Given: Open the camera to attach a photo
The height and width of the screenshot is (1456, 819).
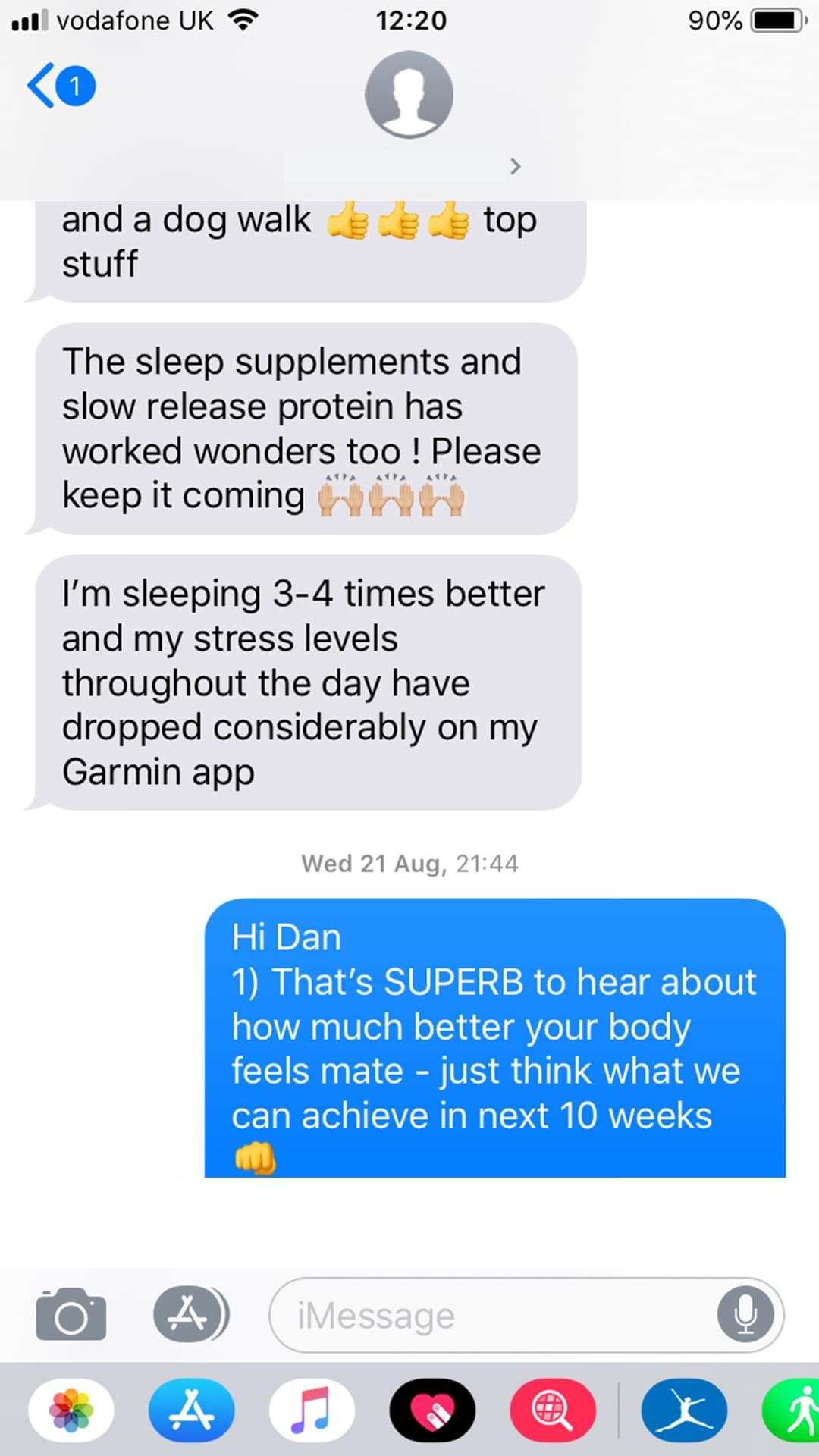Looking at the screenshot, I should click(x=71, y=1315).
